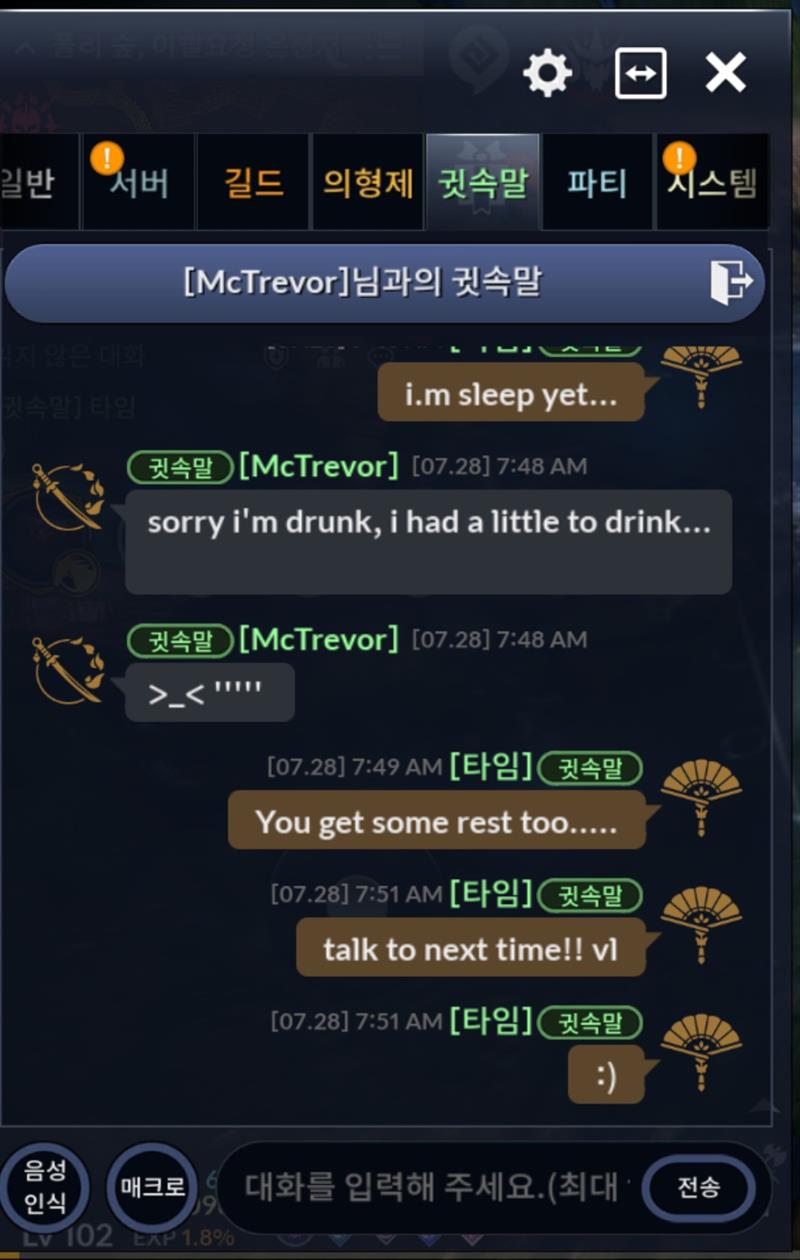The height and width of the screenshot is (1260, 800).
Task: Switch to the 파티 tab
Action: click(597, 183)
